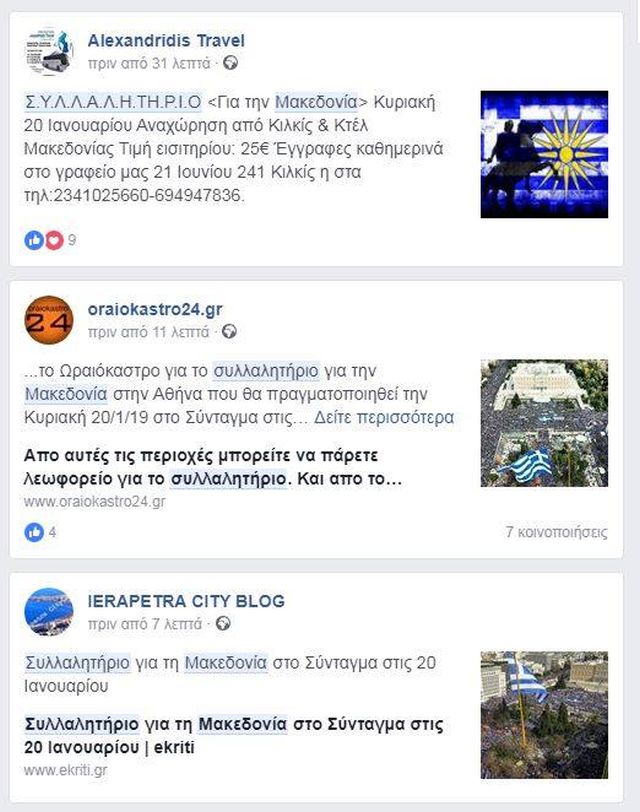Open the 'πριν από 31 λεπτά' post timestamp
Image resolution: width=640 pixels, height=812 pixels.
pyautogui.click(x=149, y=63)
